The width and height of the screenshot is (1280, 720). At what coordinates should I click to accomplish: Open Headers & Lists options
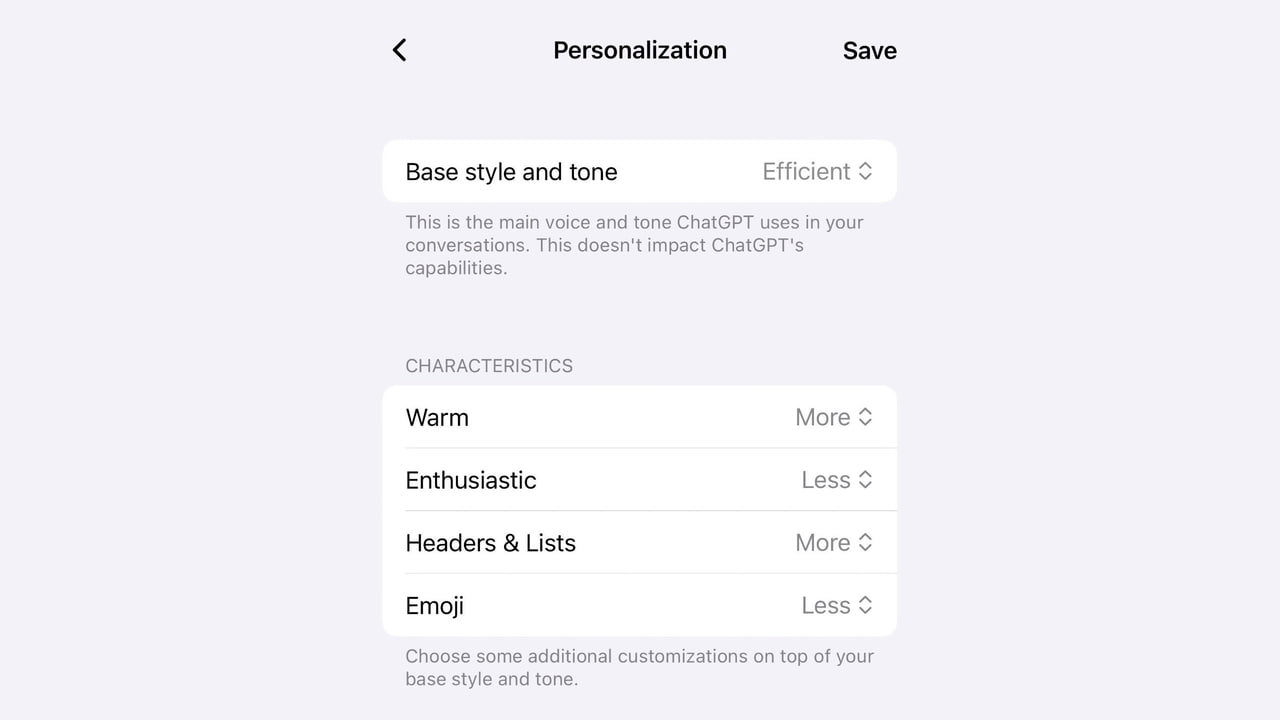[833, 543]
